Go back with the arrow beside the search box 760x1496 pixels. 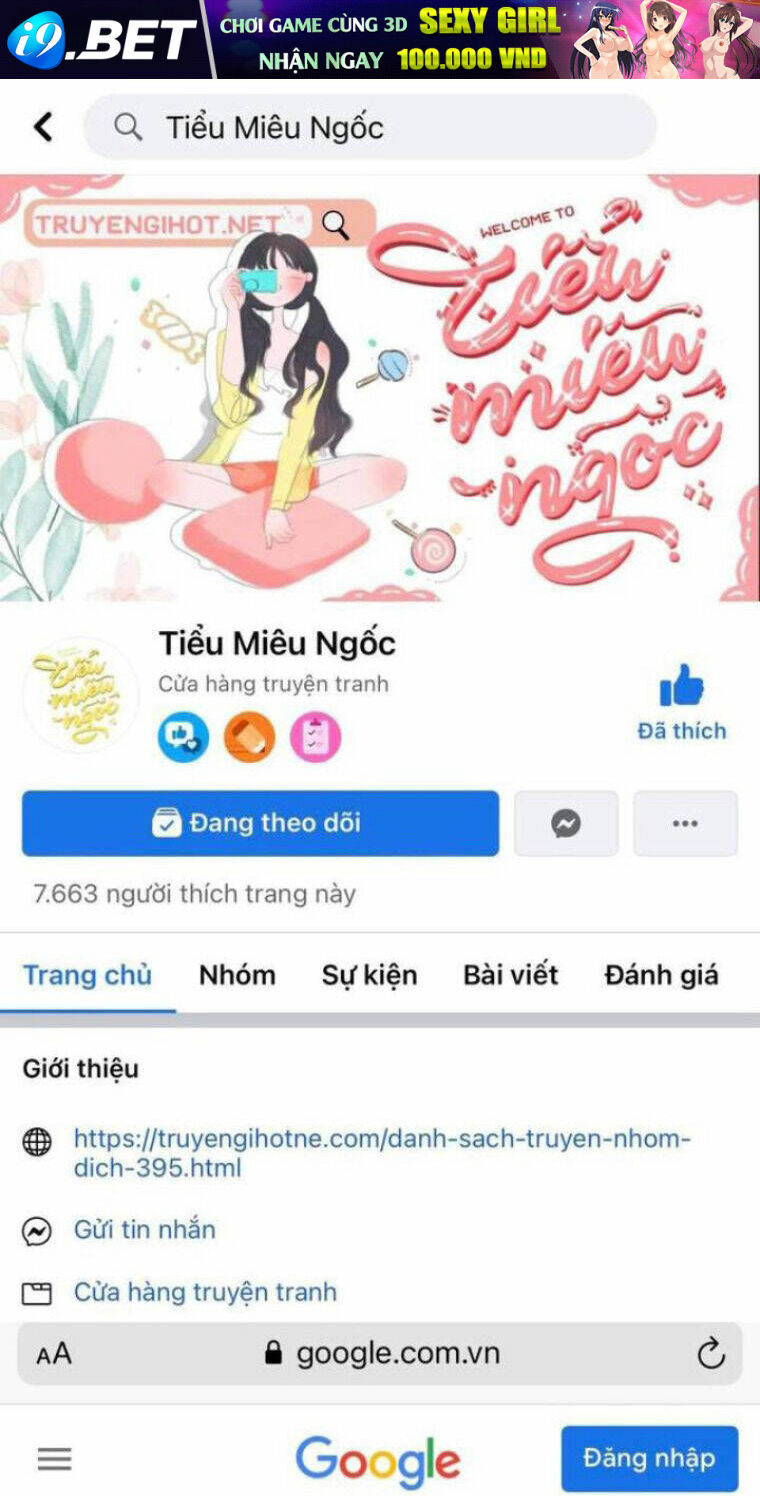[42, 127]
